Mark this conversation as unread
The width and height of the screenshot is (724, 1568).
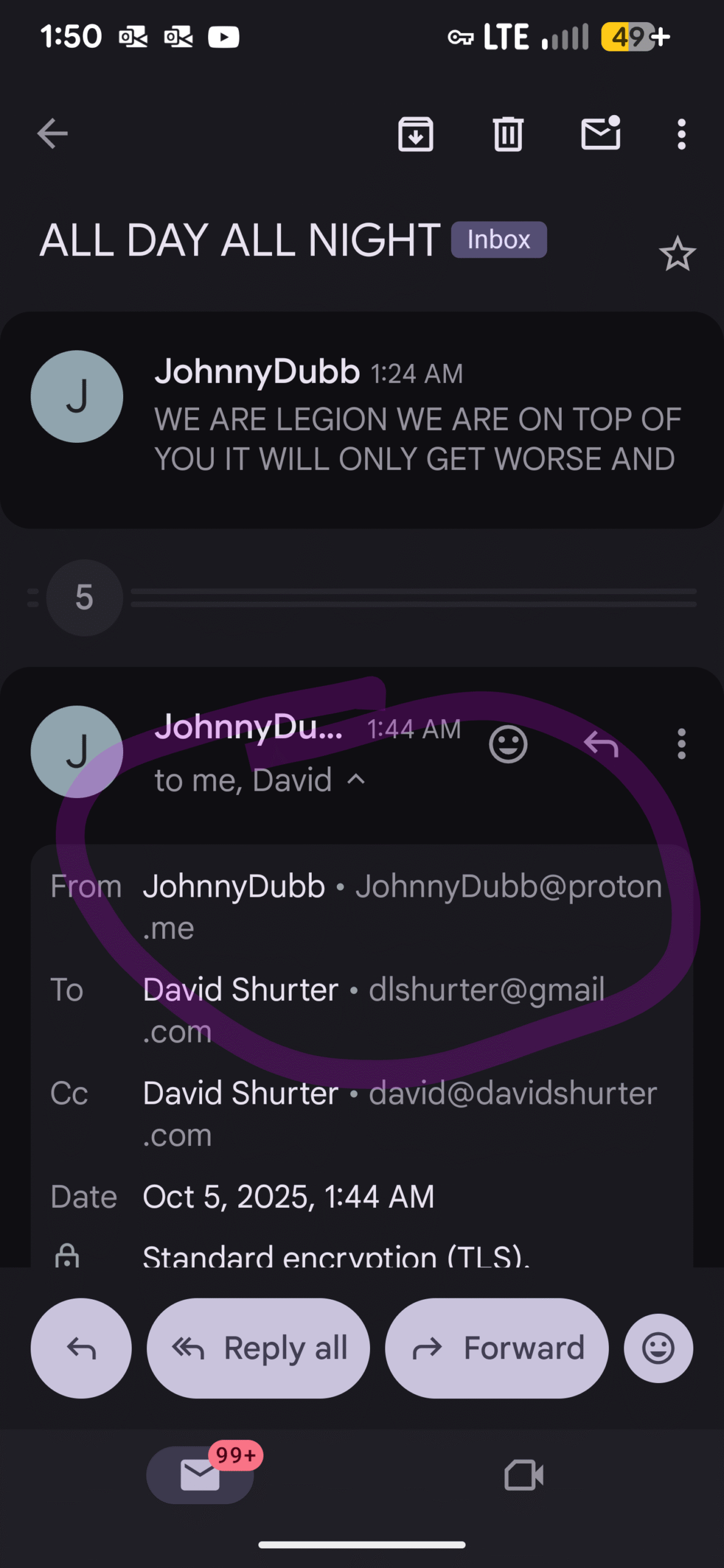[600, 134]
